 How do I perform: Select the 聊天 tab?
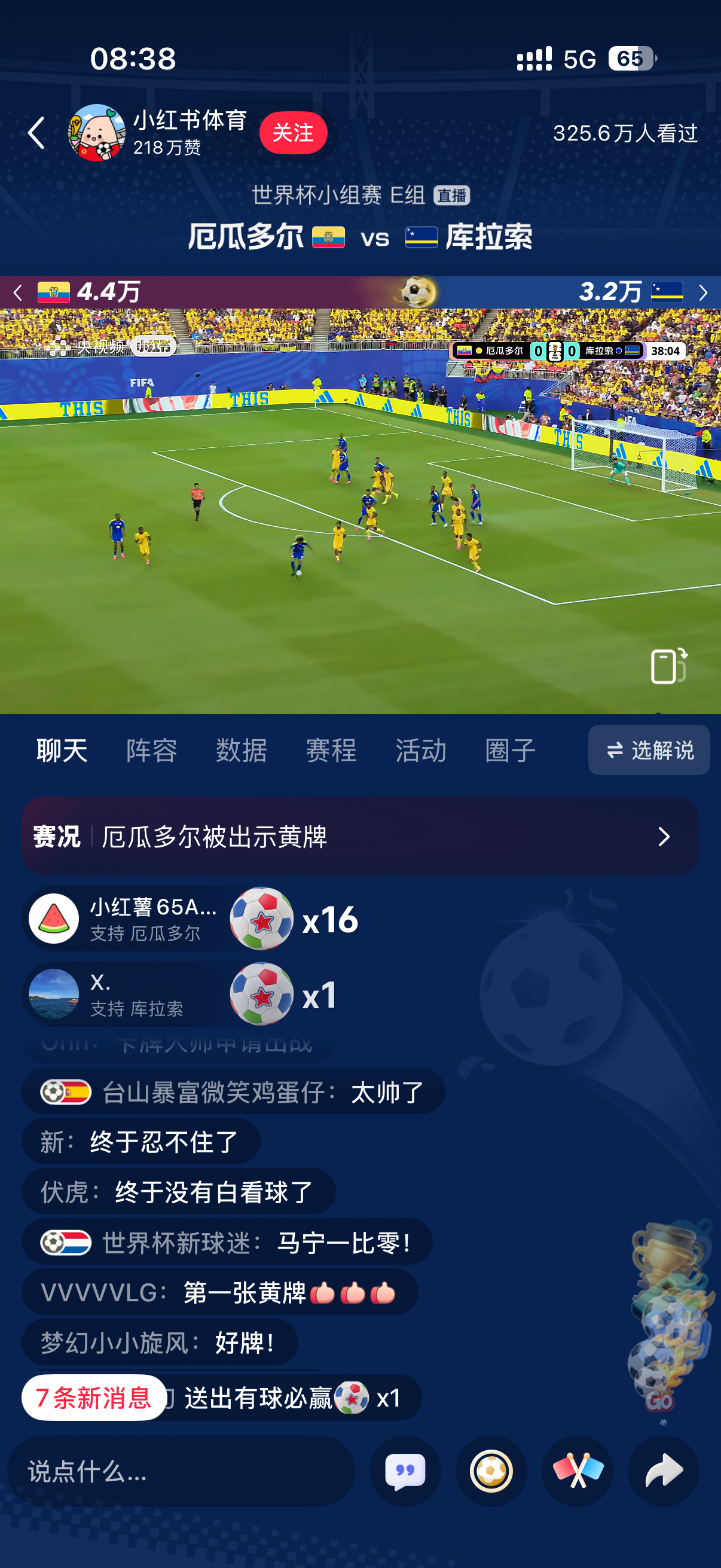pos(62,750)
